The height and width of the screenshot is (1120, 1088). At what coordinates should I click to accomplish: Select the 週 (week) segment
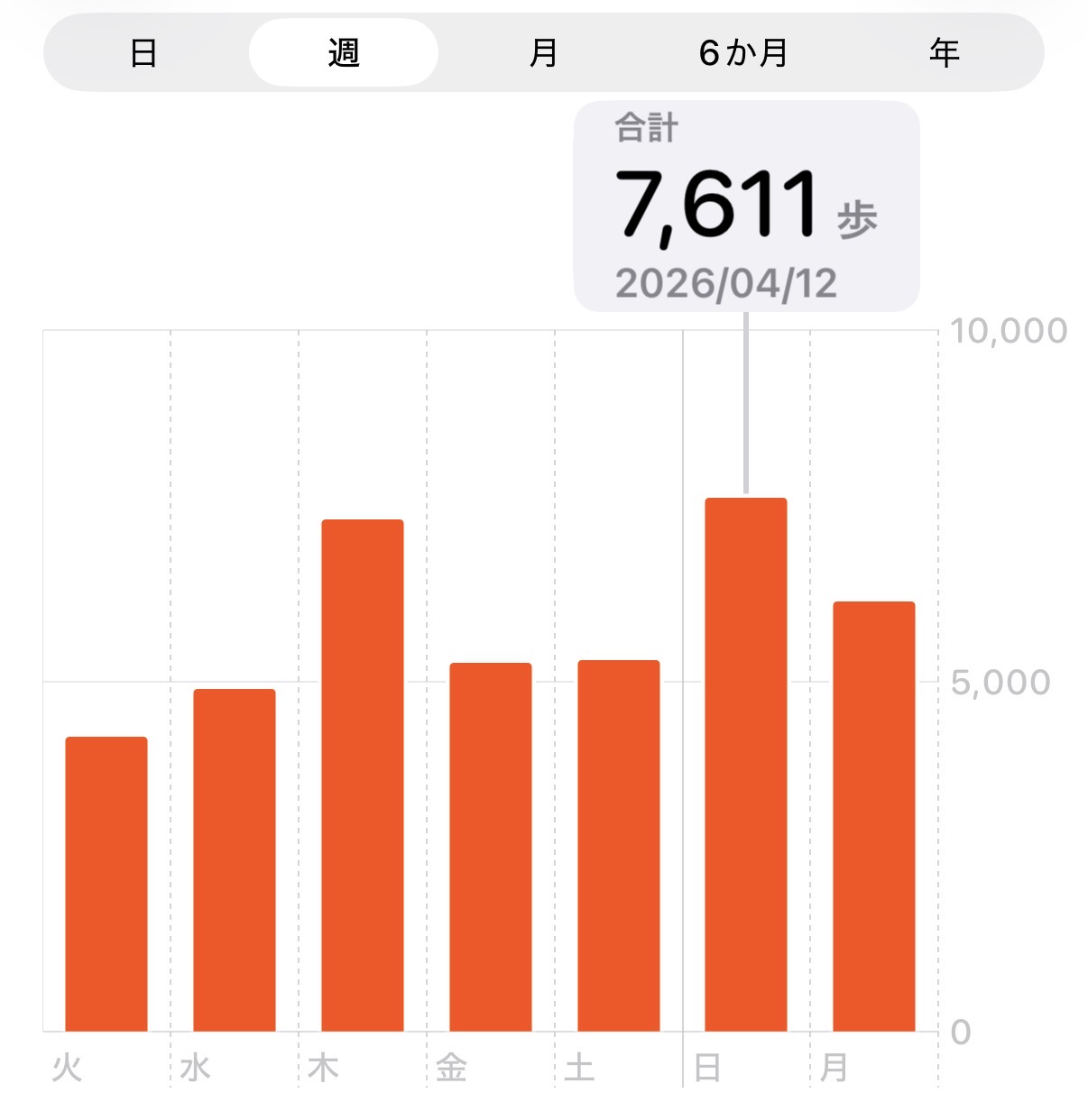(344, 53)
